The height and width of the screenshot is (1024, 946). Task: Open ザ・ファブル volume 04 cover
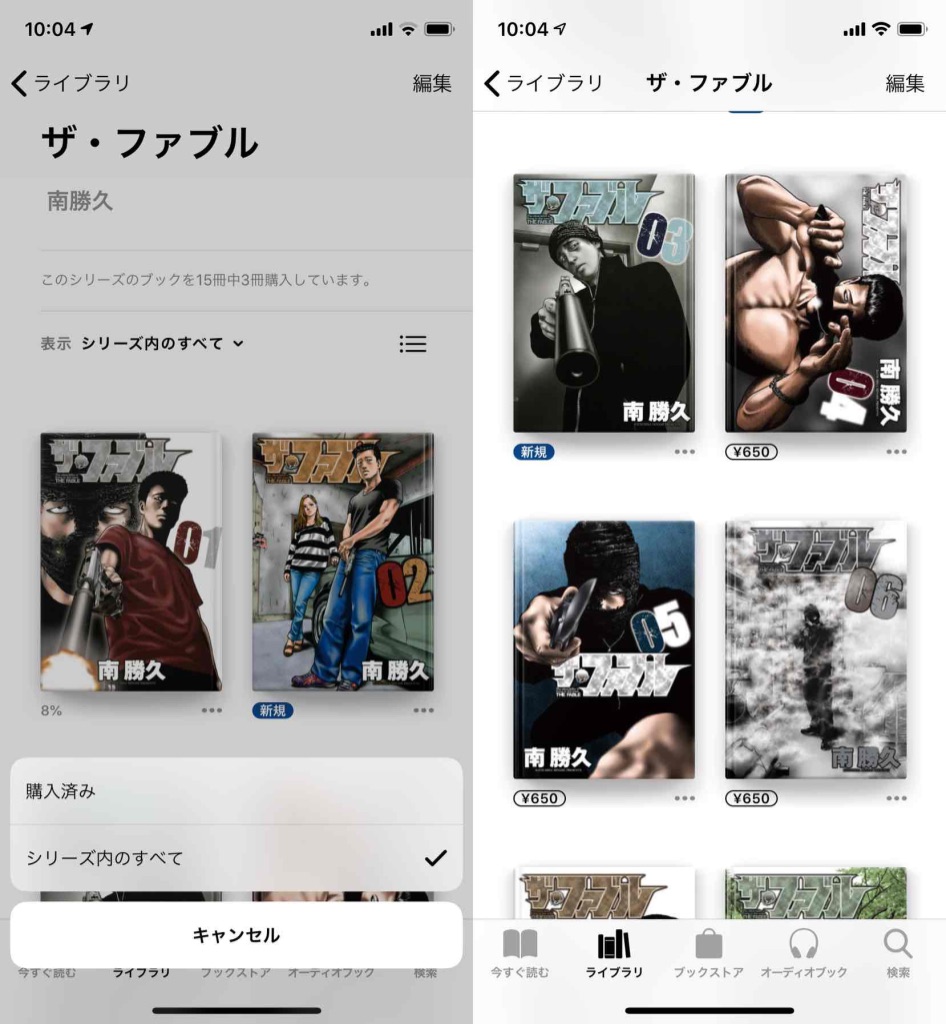[816, 303]
